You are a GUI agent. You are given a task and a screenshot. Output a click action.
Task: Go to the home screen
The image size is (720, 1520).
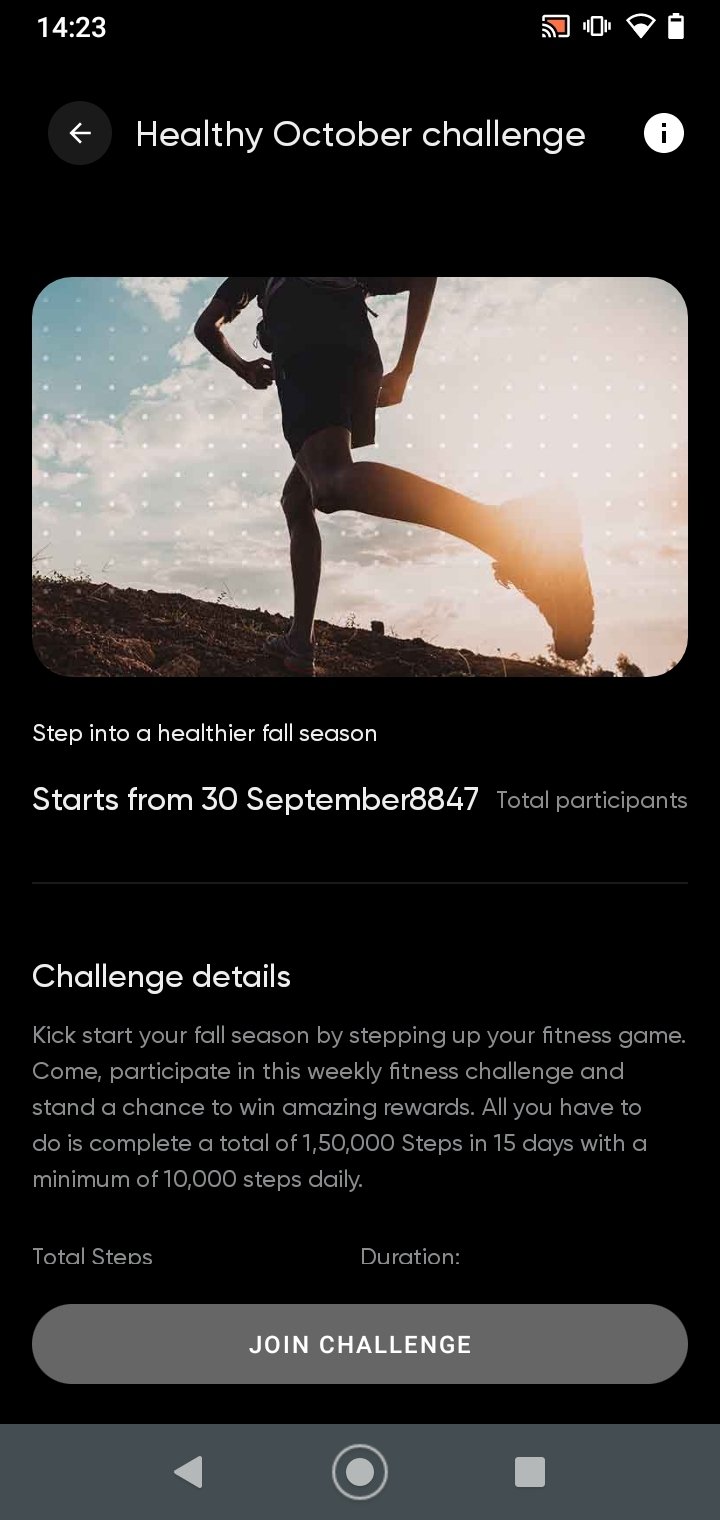[x=360, y=1472]
